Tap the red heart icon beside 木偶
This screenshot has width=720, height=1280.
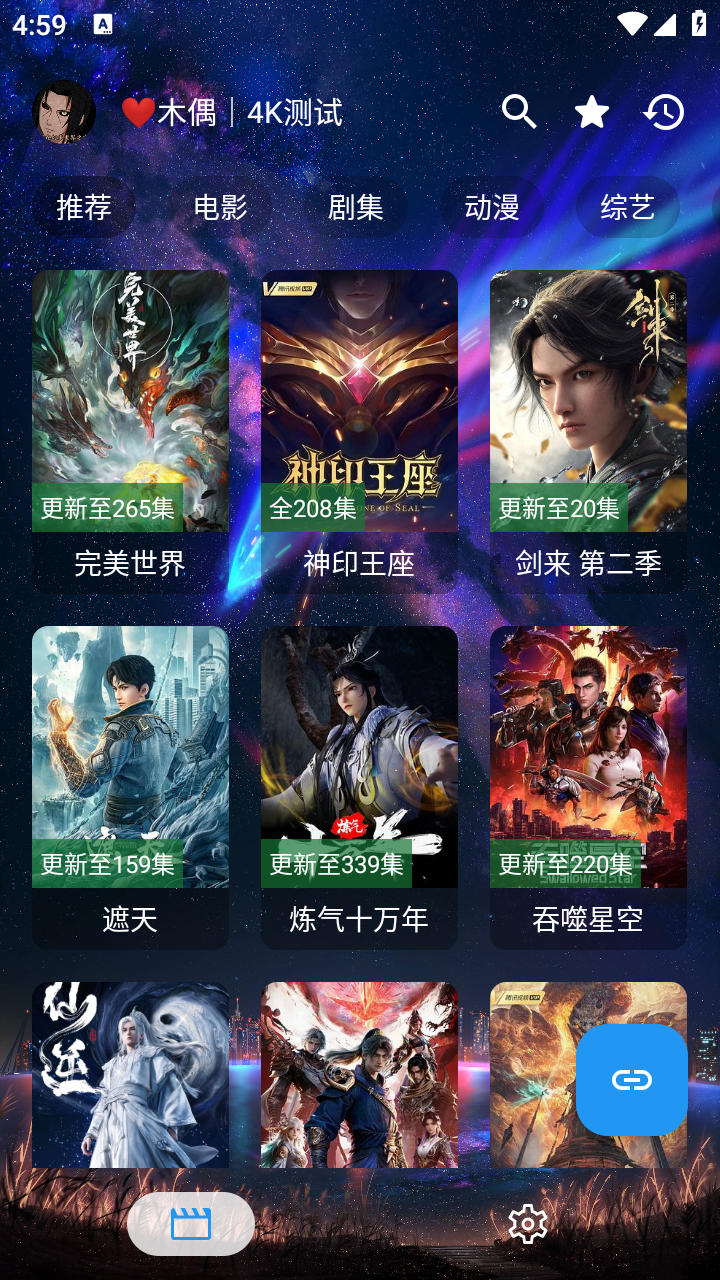pos(138,112)
